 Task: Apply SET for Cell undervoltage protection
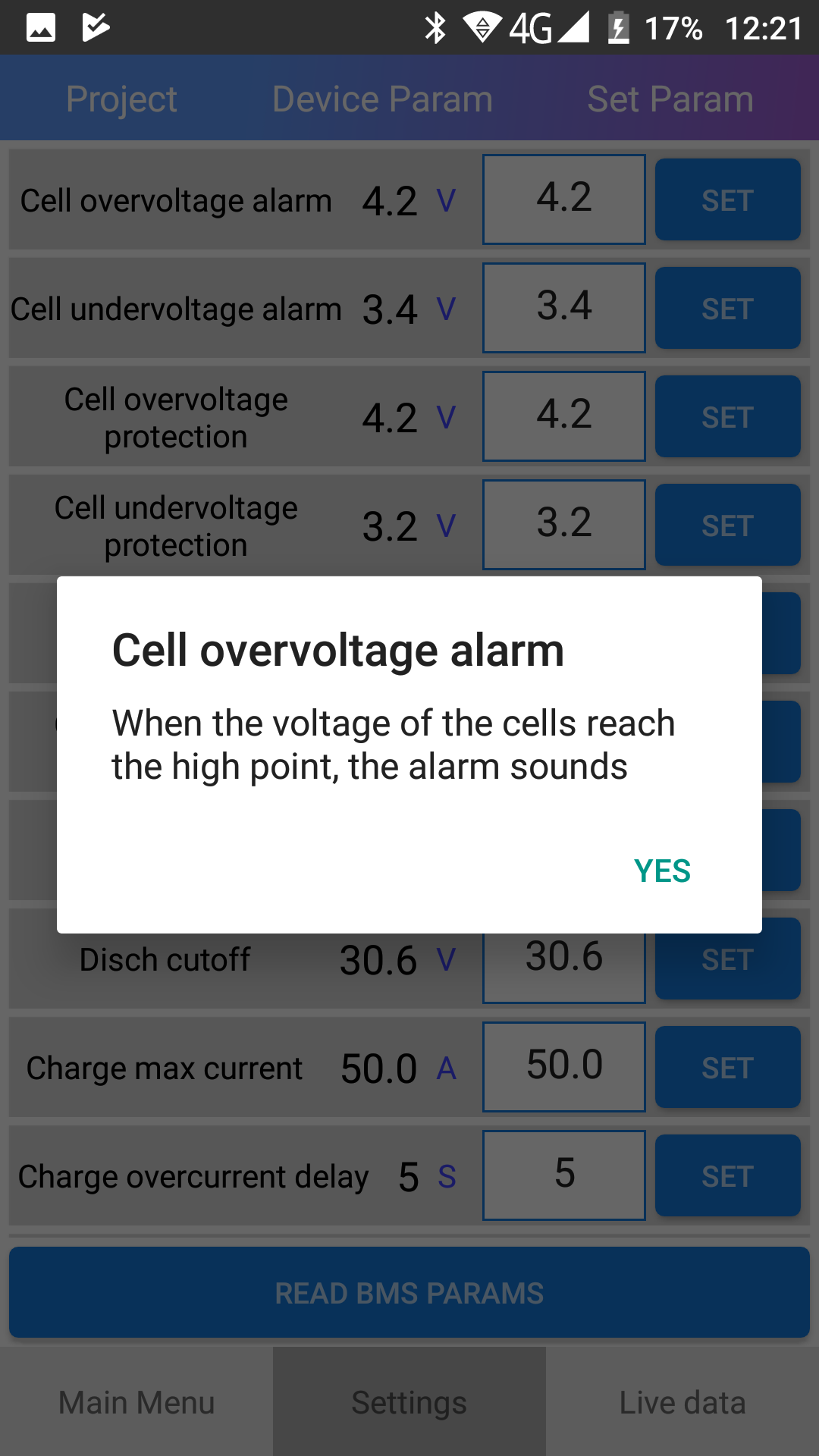(x=727, y=526)
